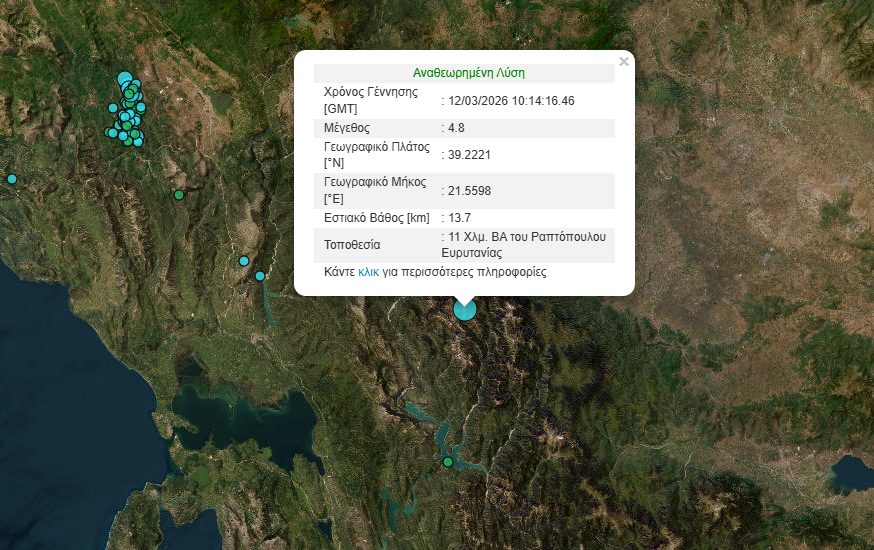This screenshot has height=550, width=874.
Task: Open the κλικ link for more information
Action: (368, 272)
